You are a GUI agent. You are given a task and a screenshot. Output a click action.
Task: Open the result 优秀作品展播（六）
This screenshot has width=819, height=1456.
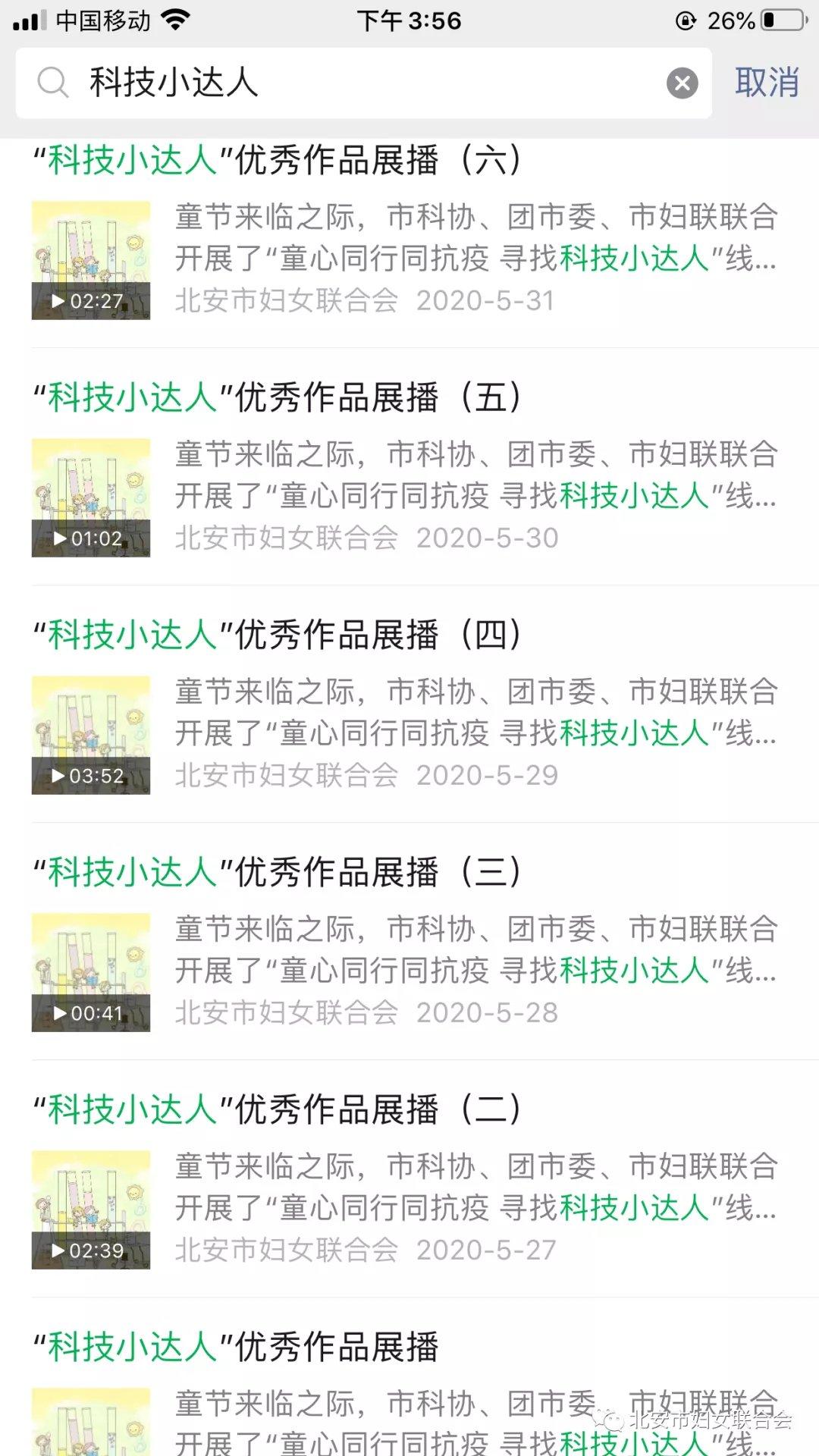click(x=277, y=161)
